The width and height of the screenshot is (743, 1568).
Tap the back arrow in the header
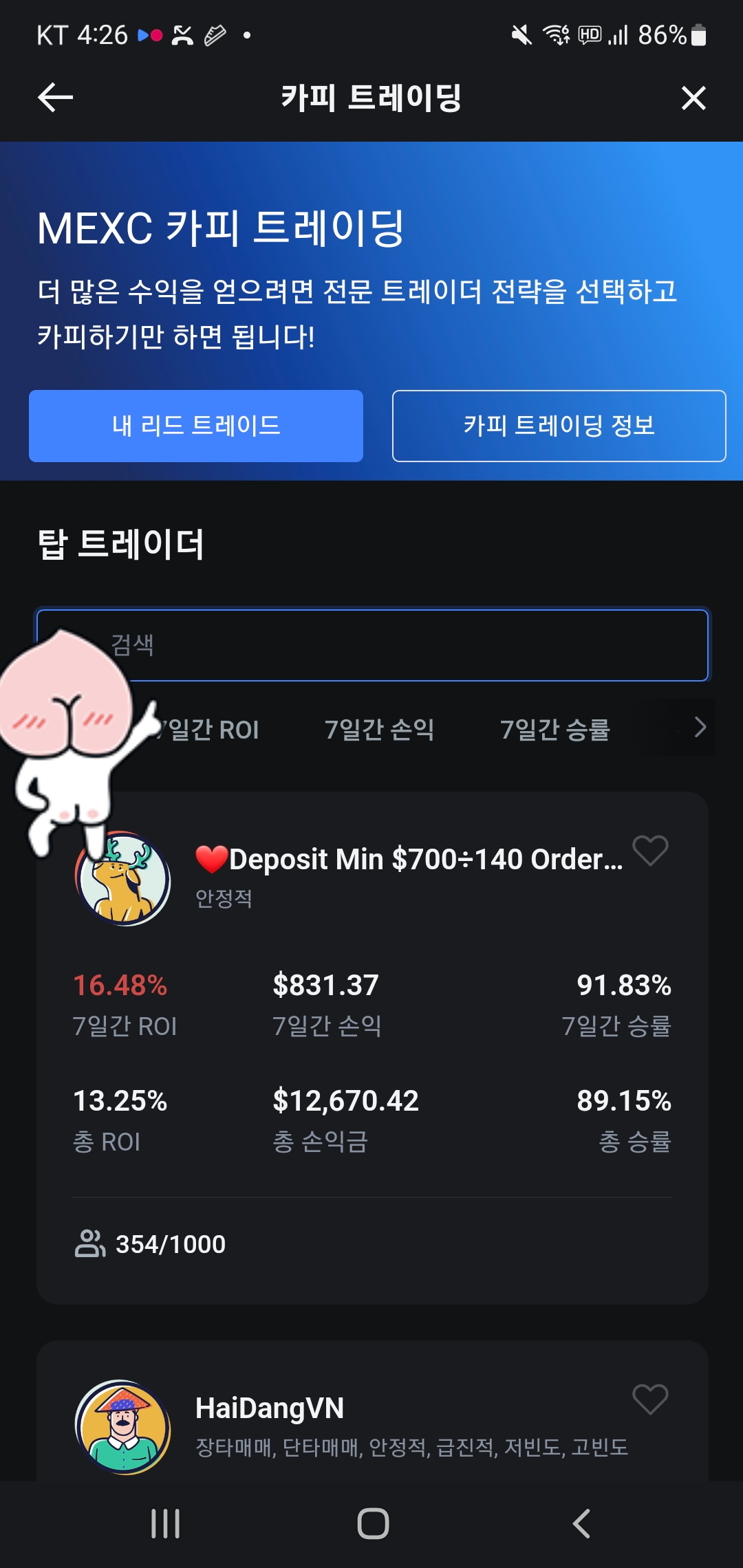click(x=54, y=97)
